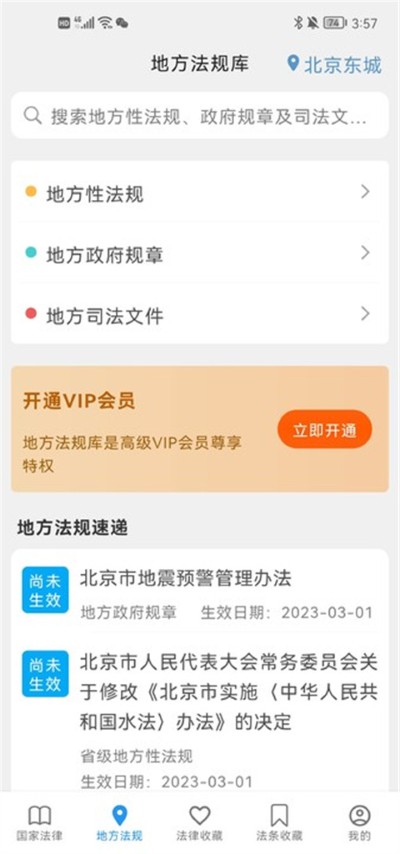
Task: Select the 地方法规 tab
Action: (119, 823)
